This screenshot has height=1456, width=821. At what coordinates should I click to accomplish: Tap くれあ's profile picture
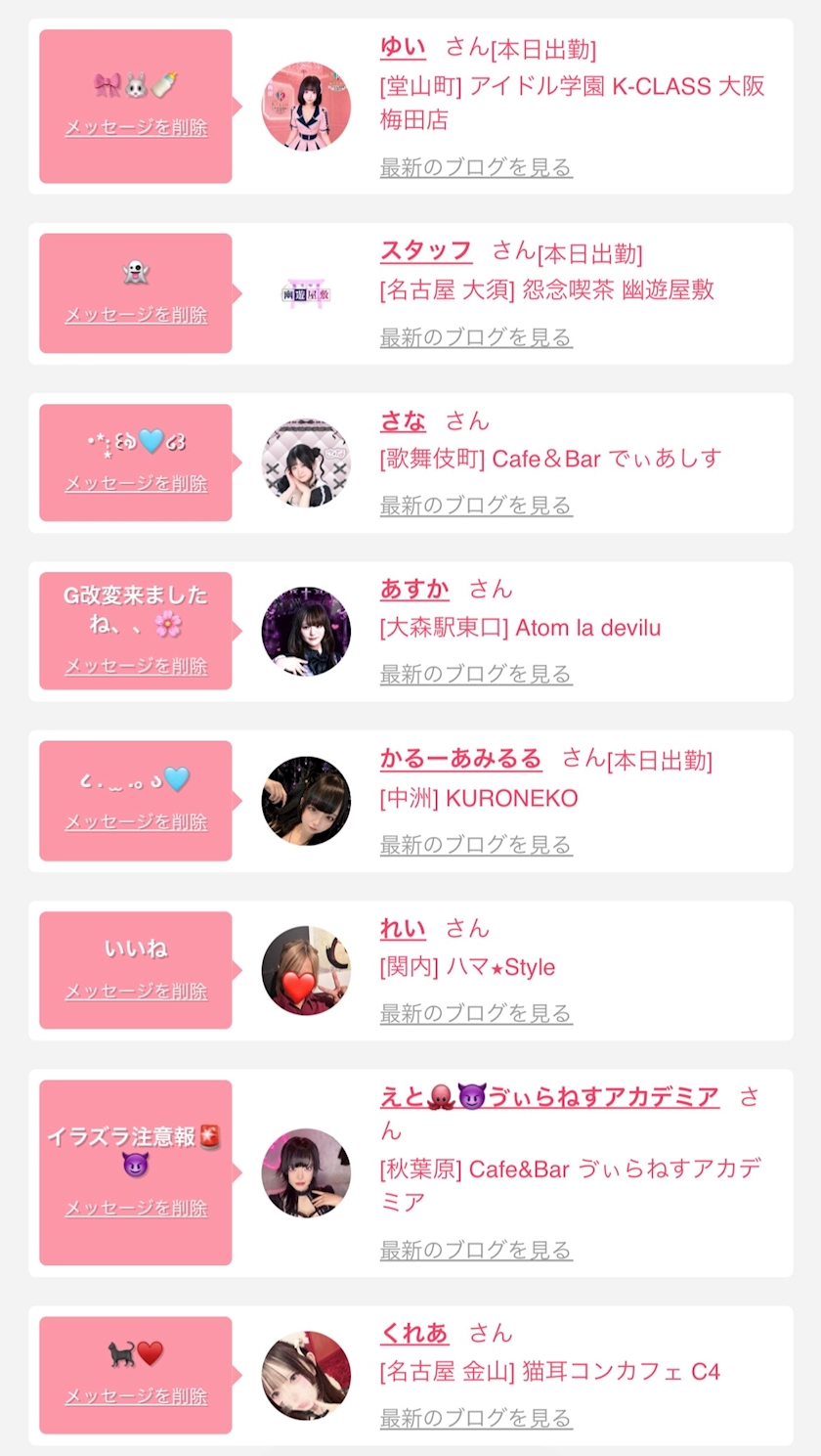pos(306,1376)
